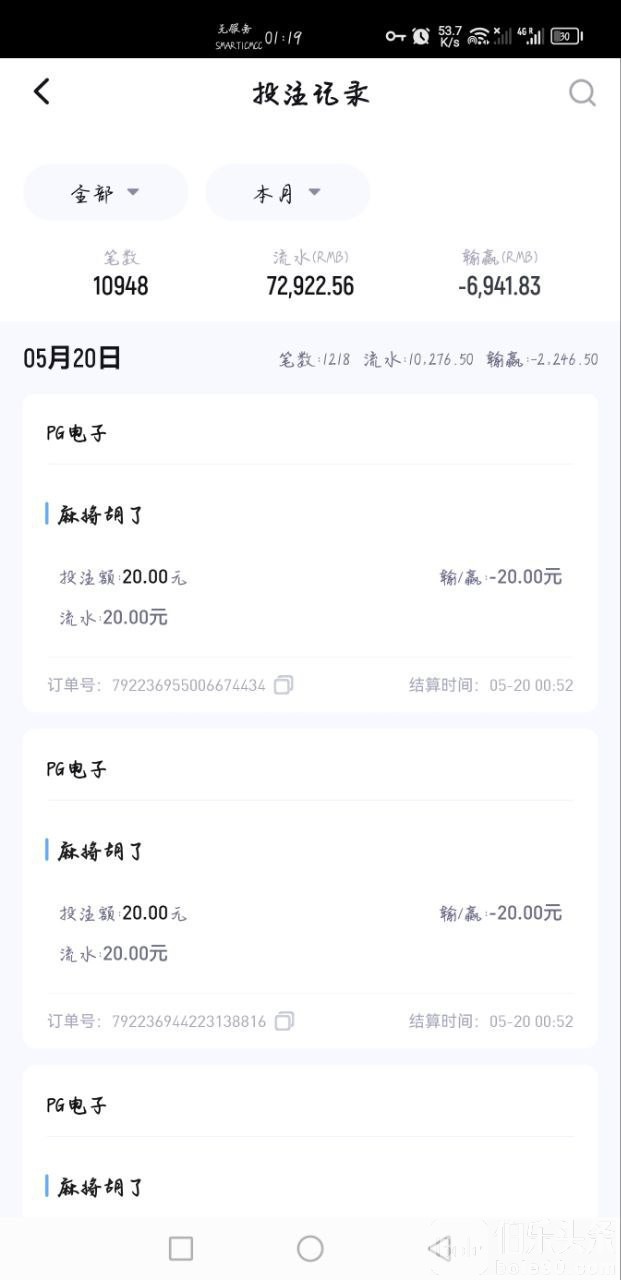This screenshot has width=621, height=1280.
Task: Expand the 本月 date dropdown
Action: 287,193
